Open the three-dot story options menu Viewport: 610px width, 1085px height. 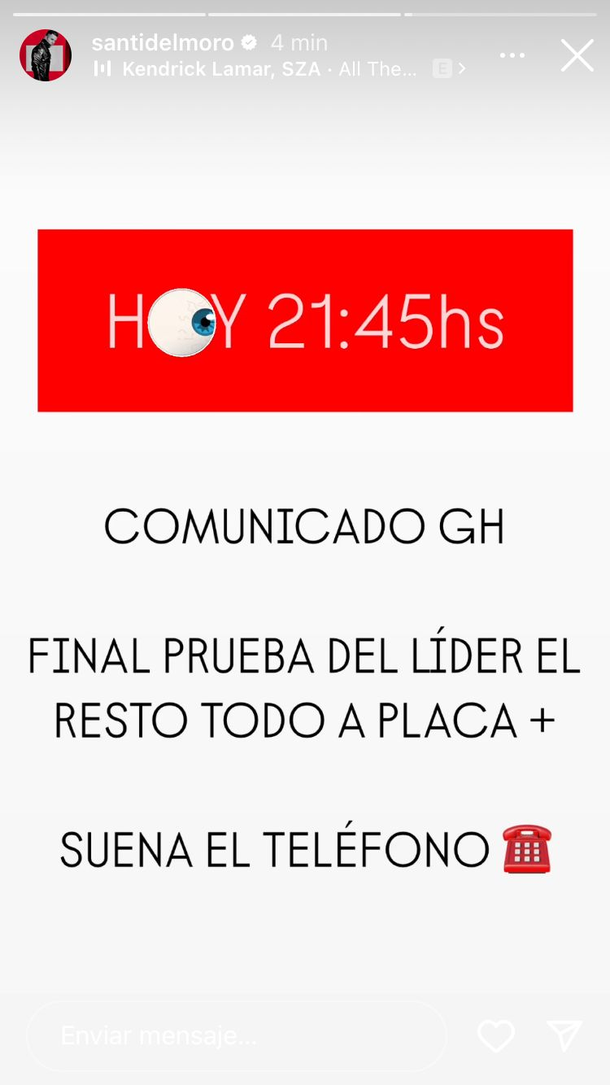click(x=512, y=55)
